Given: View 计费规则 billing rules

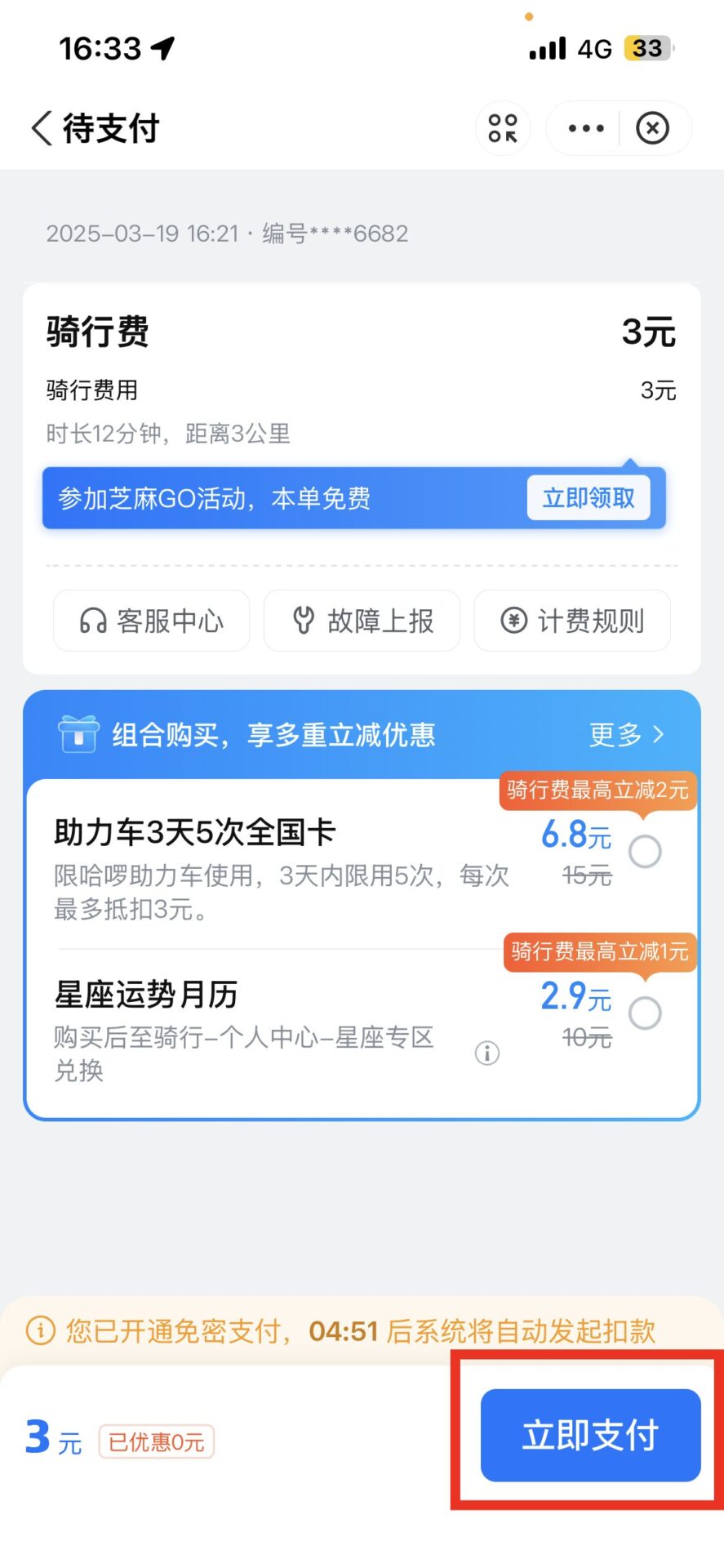Looking at the screenshot, I should [x=572, y=621].
